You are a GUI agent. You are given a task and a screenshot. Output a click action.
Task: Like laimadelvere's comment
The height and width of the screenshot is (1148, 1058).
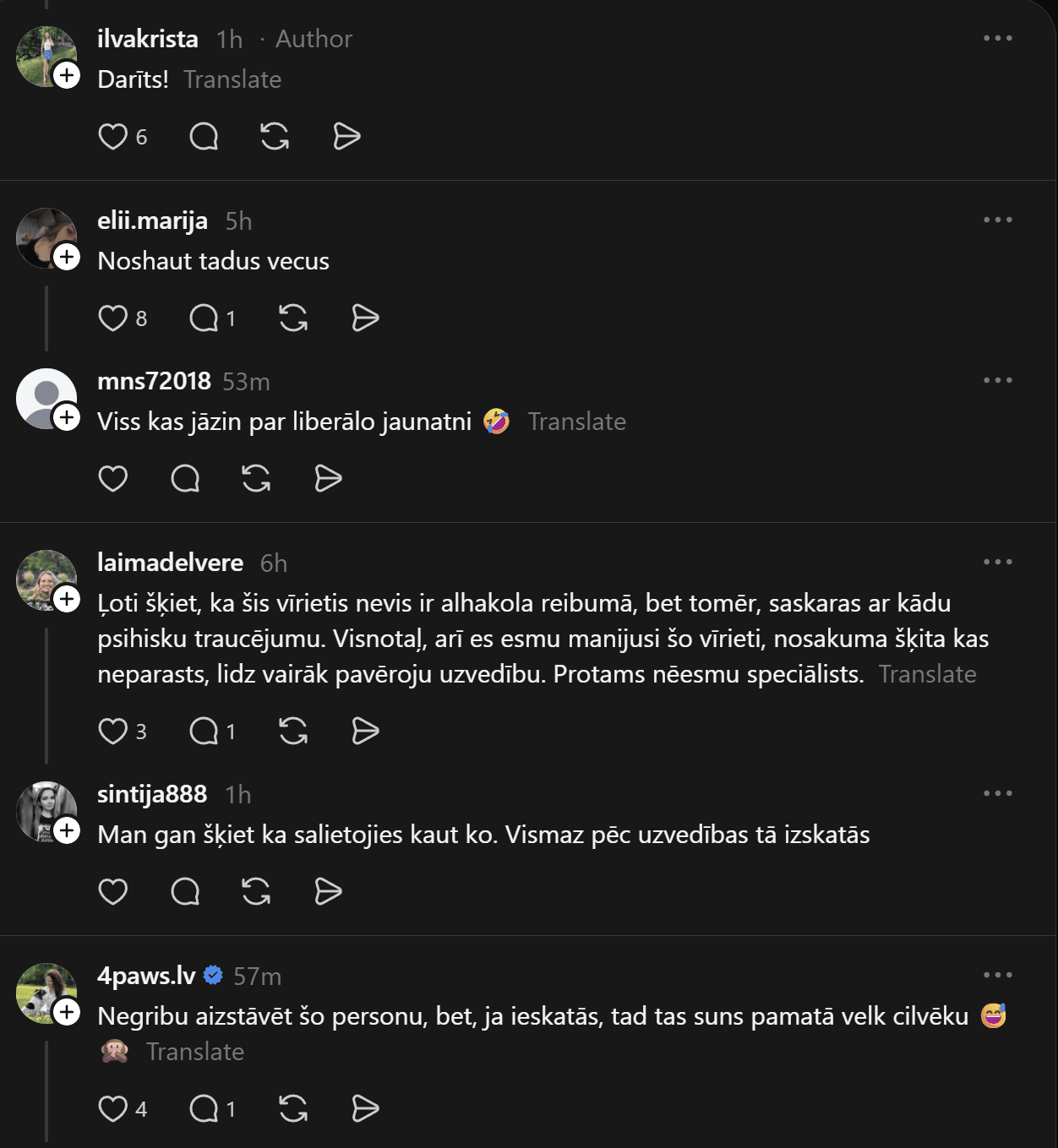113,732
